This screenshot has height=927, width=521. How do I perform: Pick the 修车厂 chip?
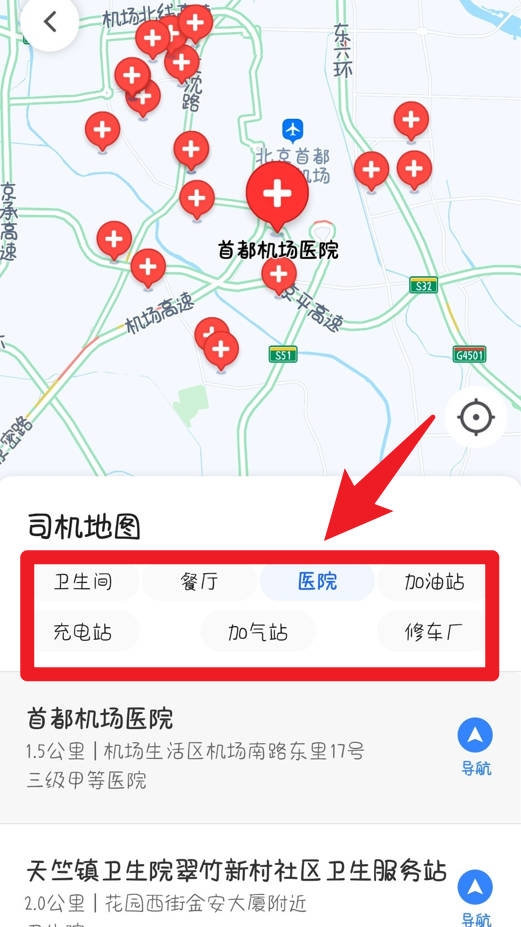pos(433,632)
